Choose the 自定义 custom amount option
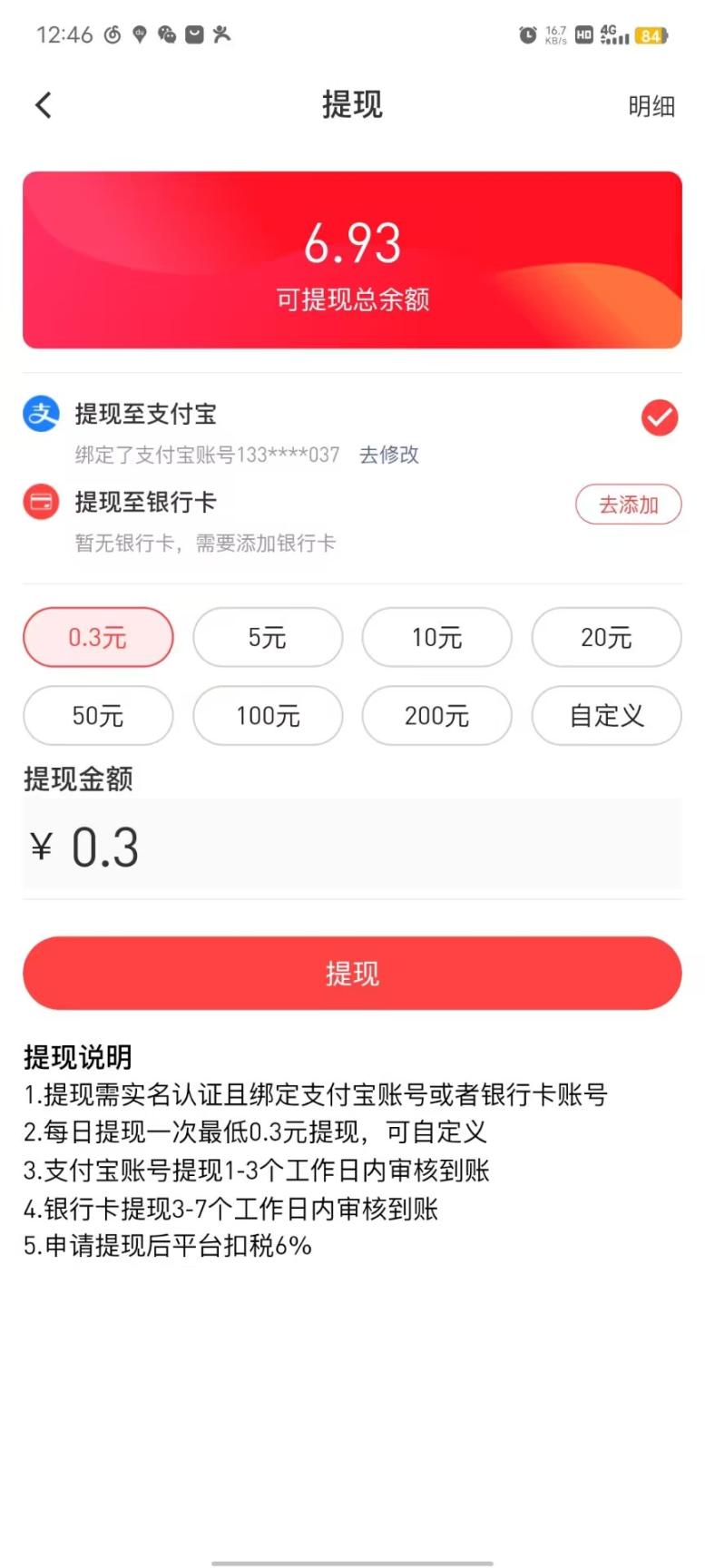 point(606,715)
